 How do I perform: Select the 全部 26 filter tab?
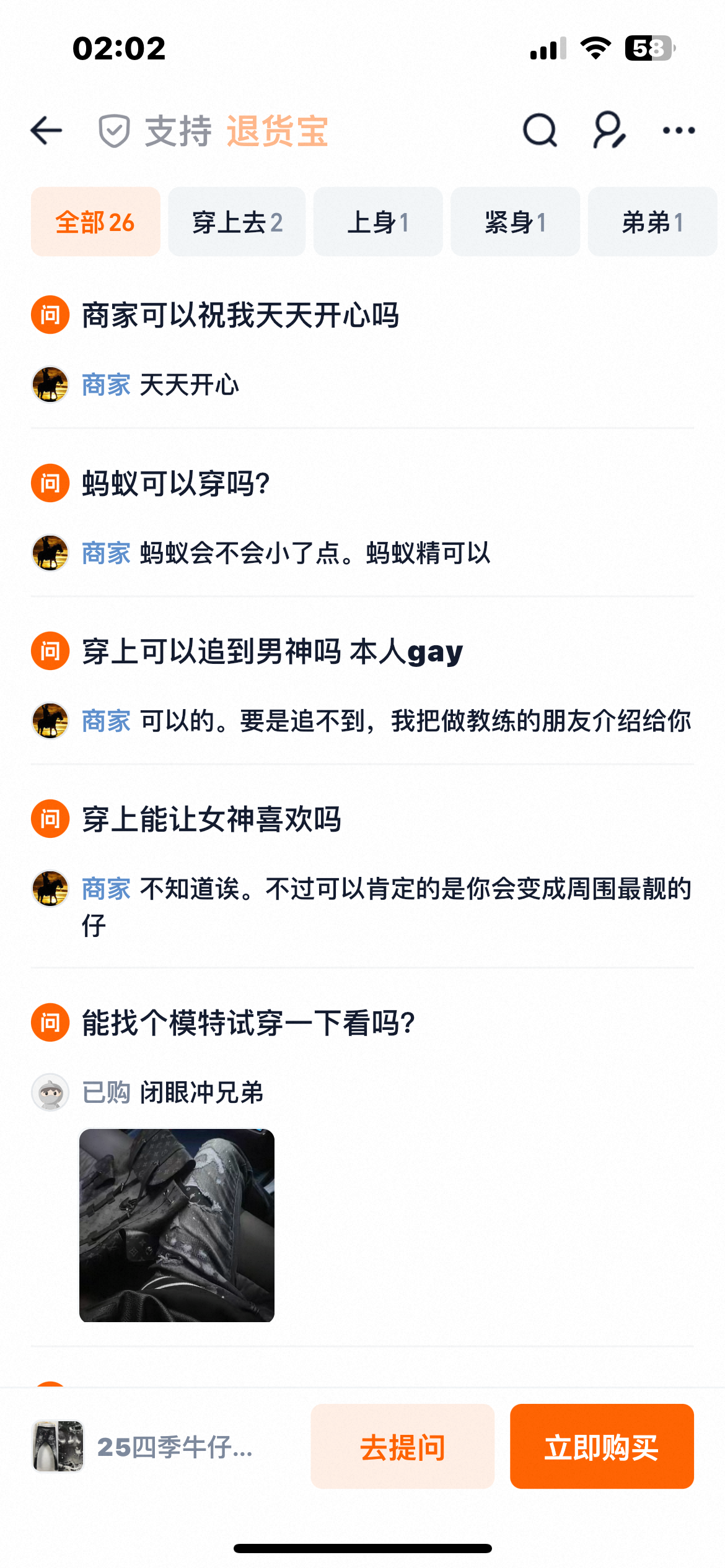(x=95, y=221)
